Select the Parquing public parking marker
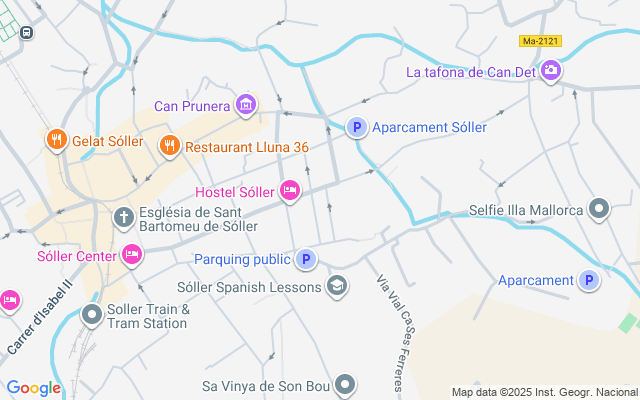Image resolution: width=640 pixels, height=400 pixels. 306,259
